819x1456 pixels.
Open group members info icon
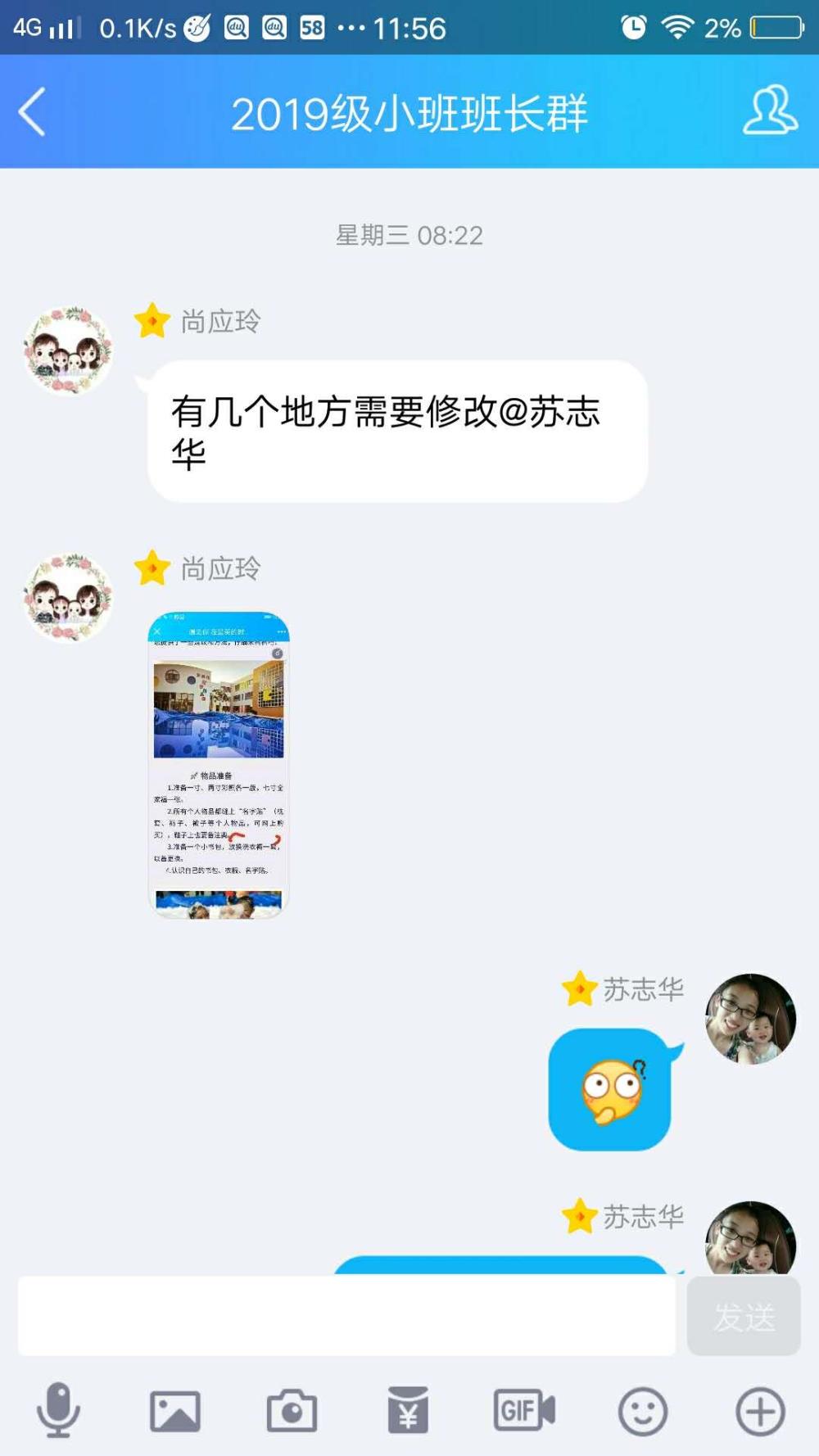770,110
